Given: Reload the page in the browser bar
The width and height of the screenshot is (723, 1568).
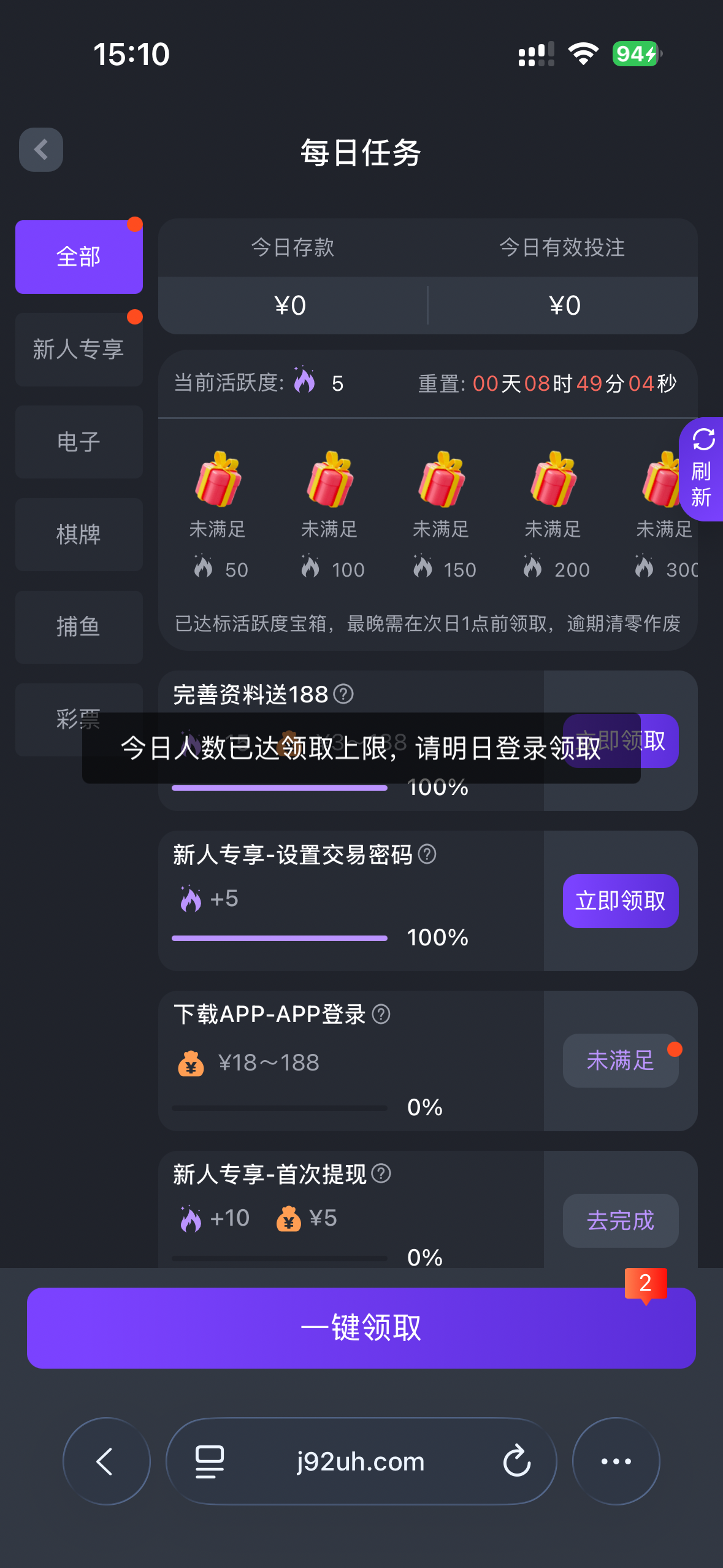Looking at the screenshot, I should pos(517,1461).
